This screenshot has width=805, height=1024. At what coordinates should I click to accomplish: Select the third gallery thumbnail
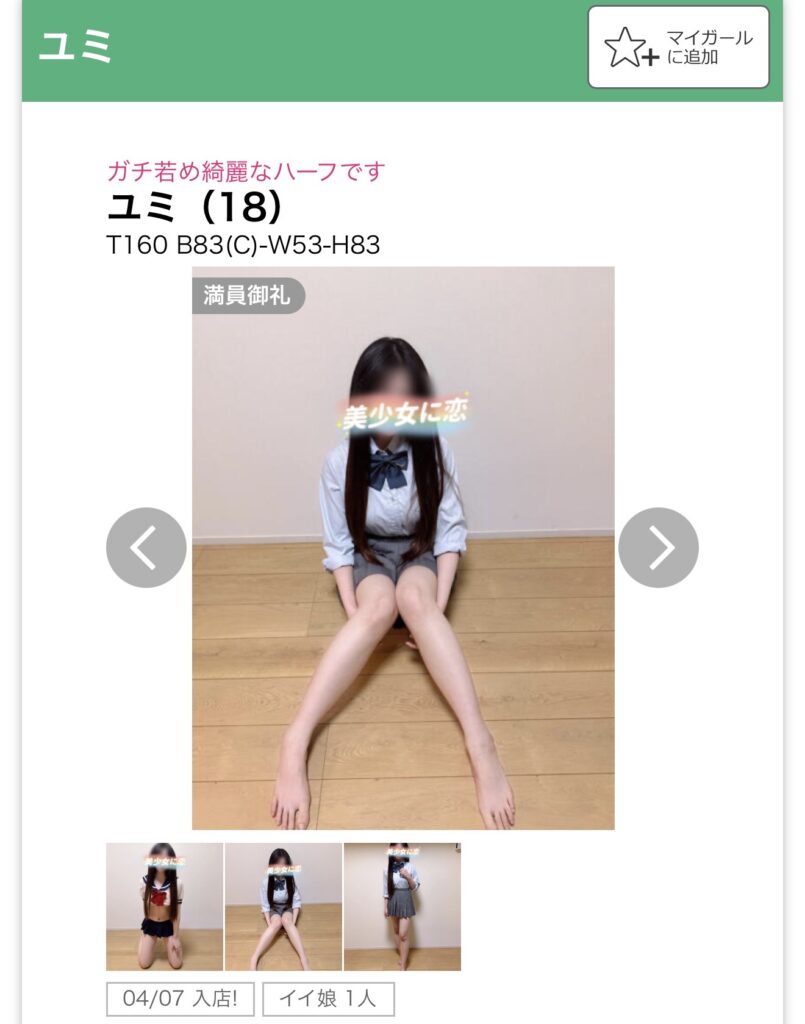coord(402,906)
